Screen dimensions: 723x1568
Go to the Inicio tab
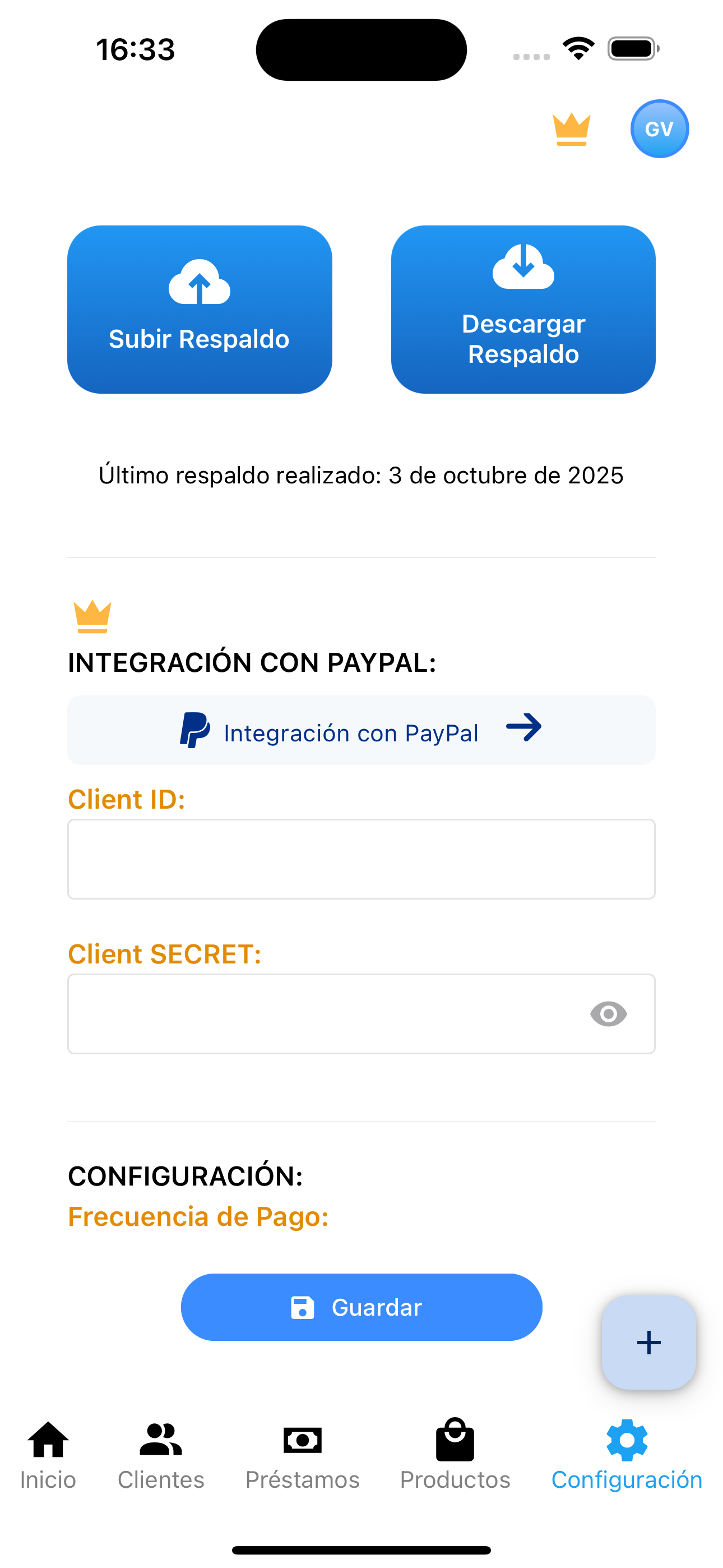pos(48,1455)
